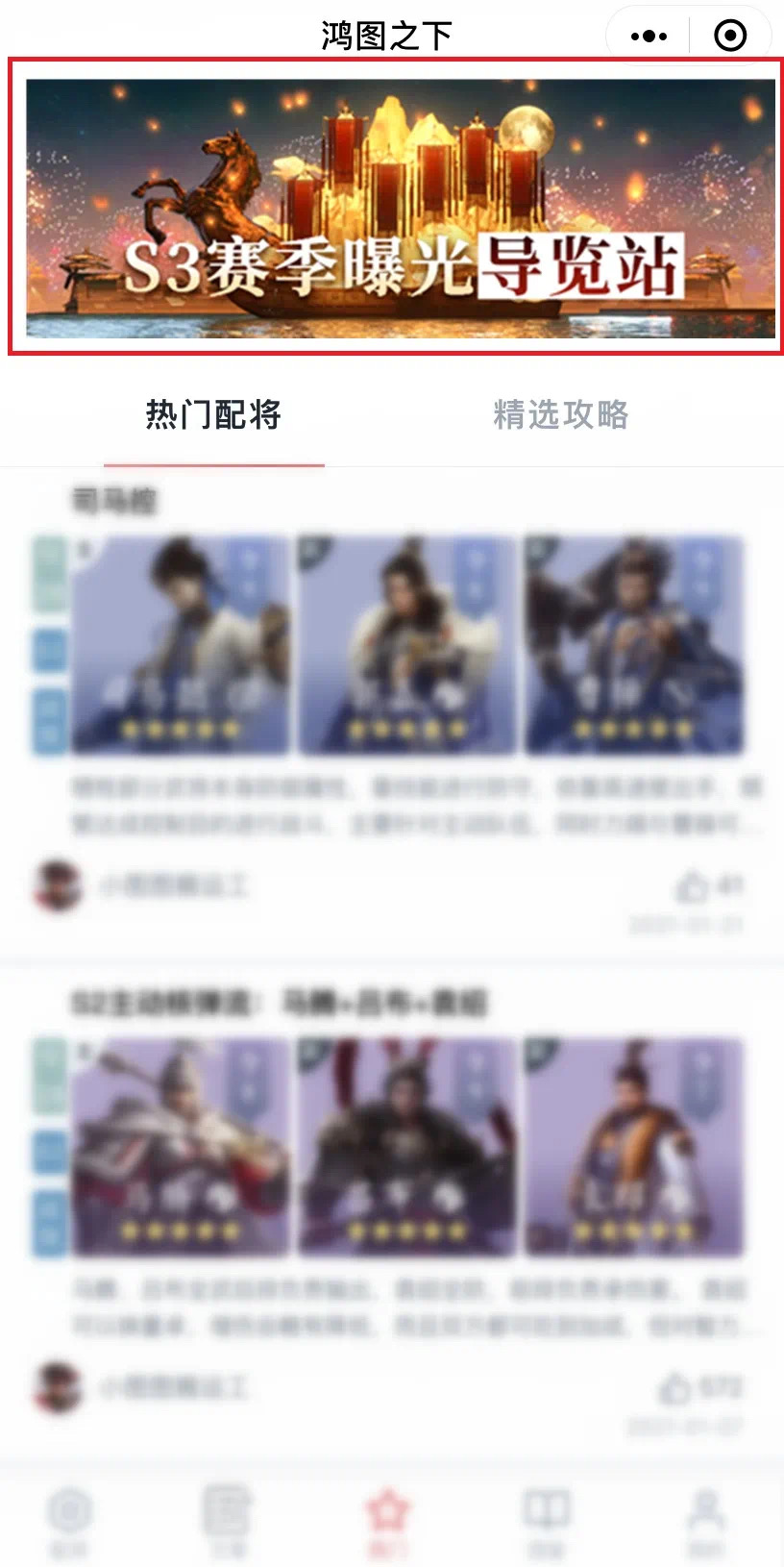This screenshot has height=1567, width=784.
Task: Close the mini program via circle button
Action: [x=730, y=37]
